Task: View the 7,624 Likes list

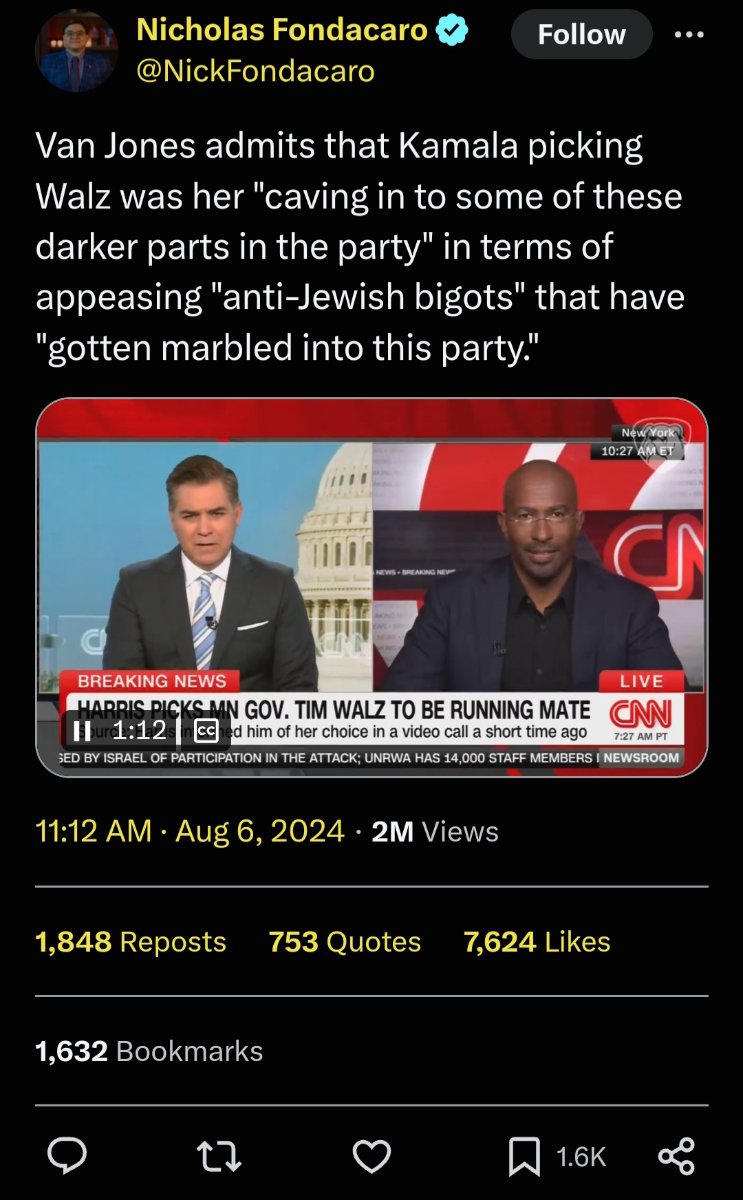Action: pyautogui.click(x=536, y=942)
